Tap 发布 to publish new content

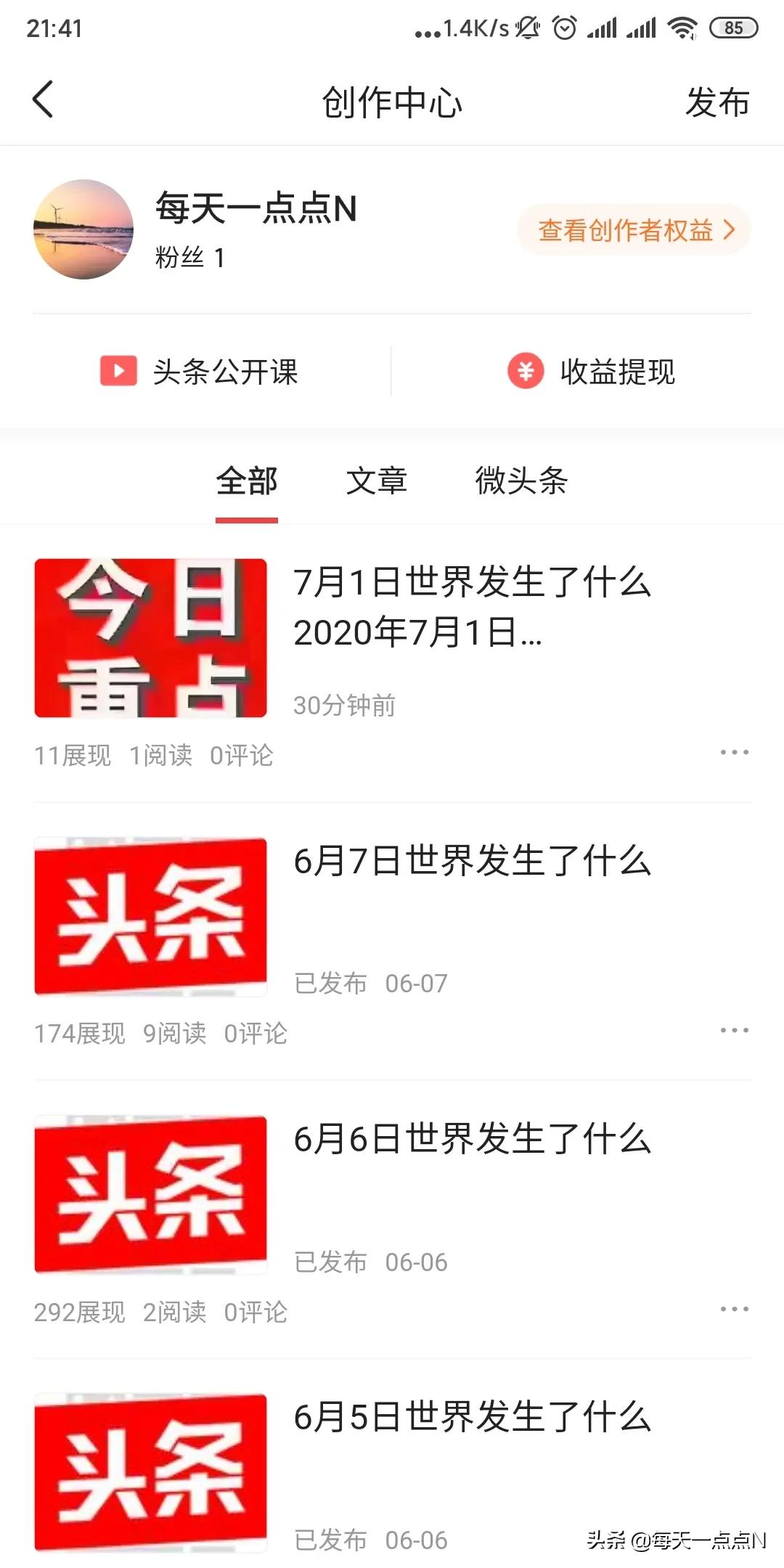(x=717, y=102)
